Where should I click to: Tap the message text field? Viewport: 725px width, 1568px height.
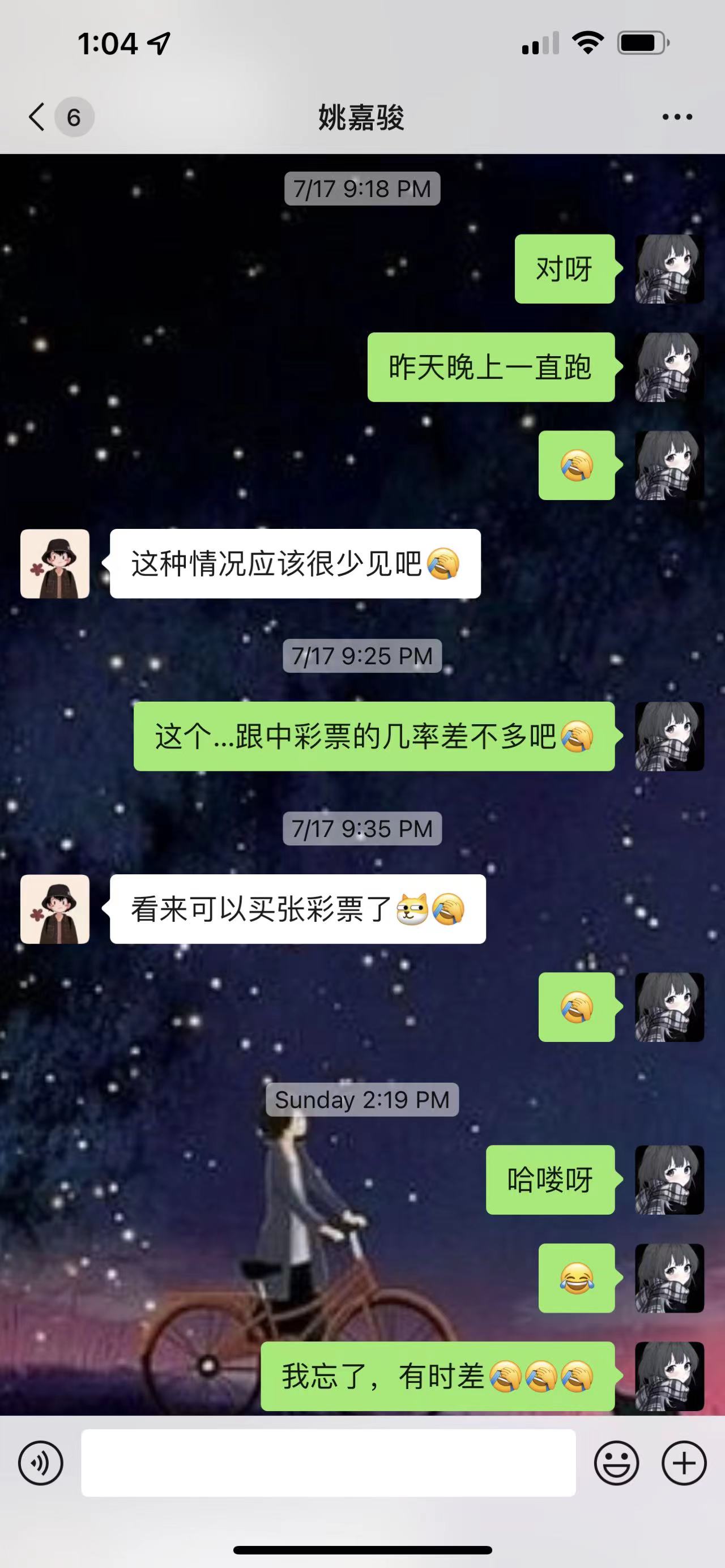coord(328,1463)
